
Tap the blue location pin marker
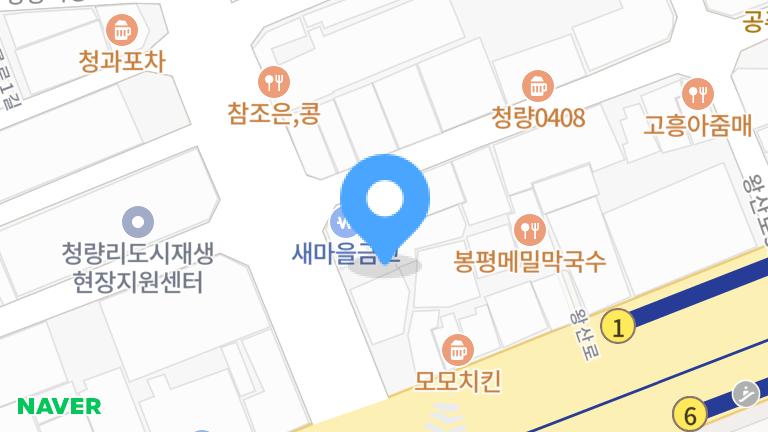[385, 200]
